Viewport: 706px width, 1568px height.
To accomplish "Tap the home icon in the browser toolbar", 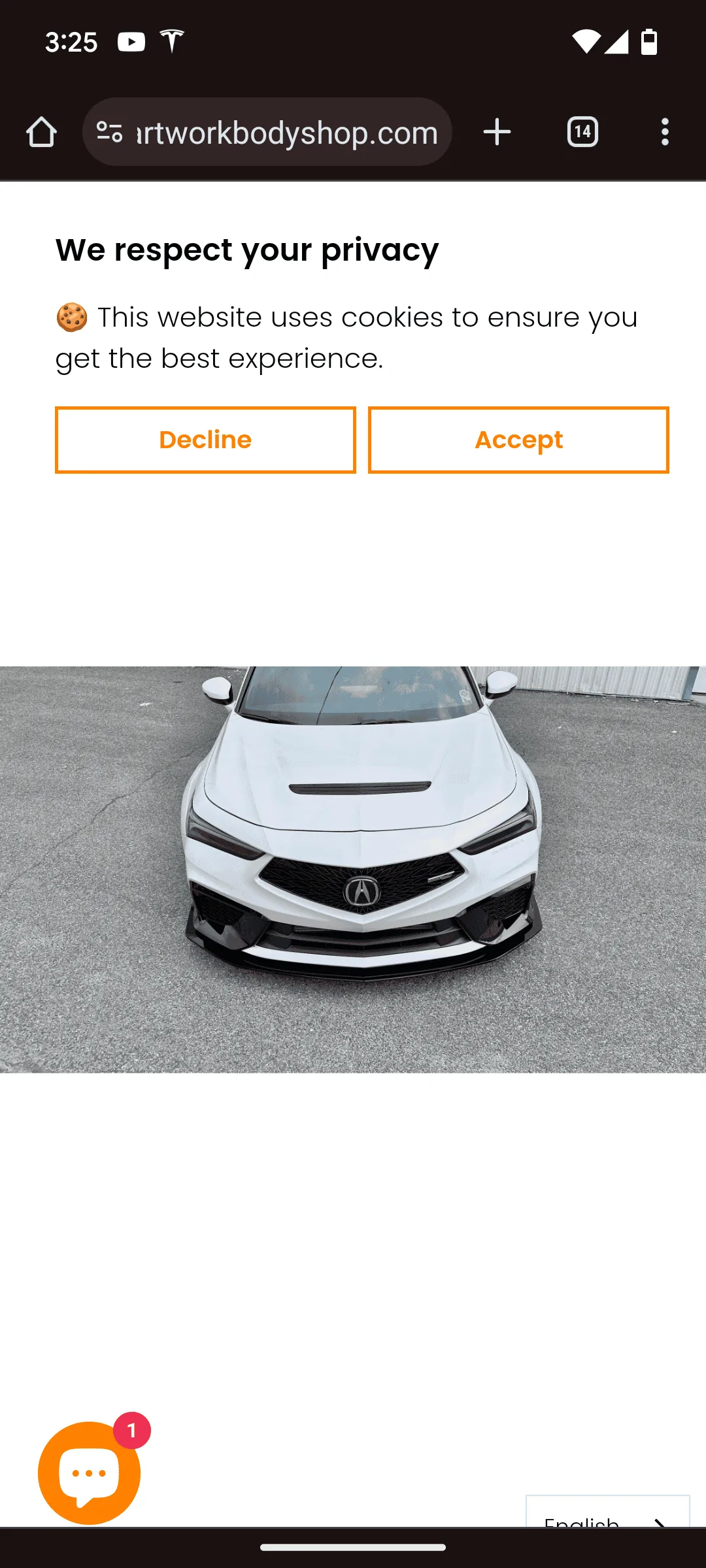I will 41,131.
